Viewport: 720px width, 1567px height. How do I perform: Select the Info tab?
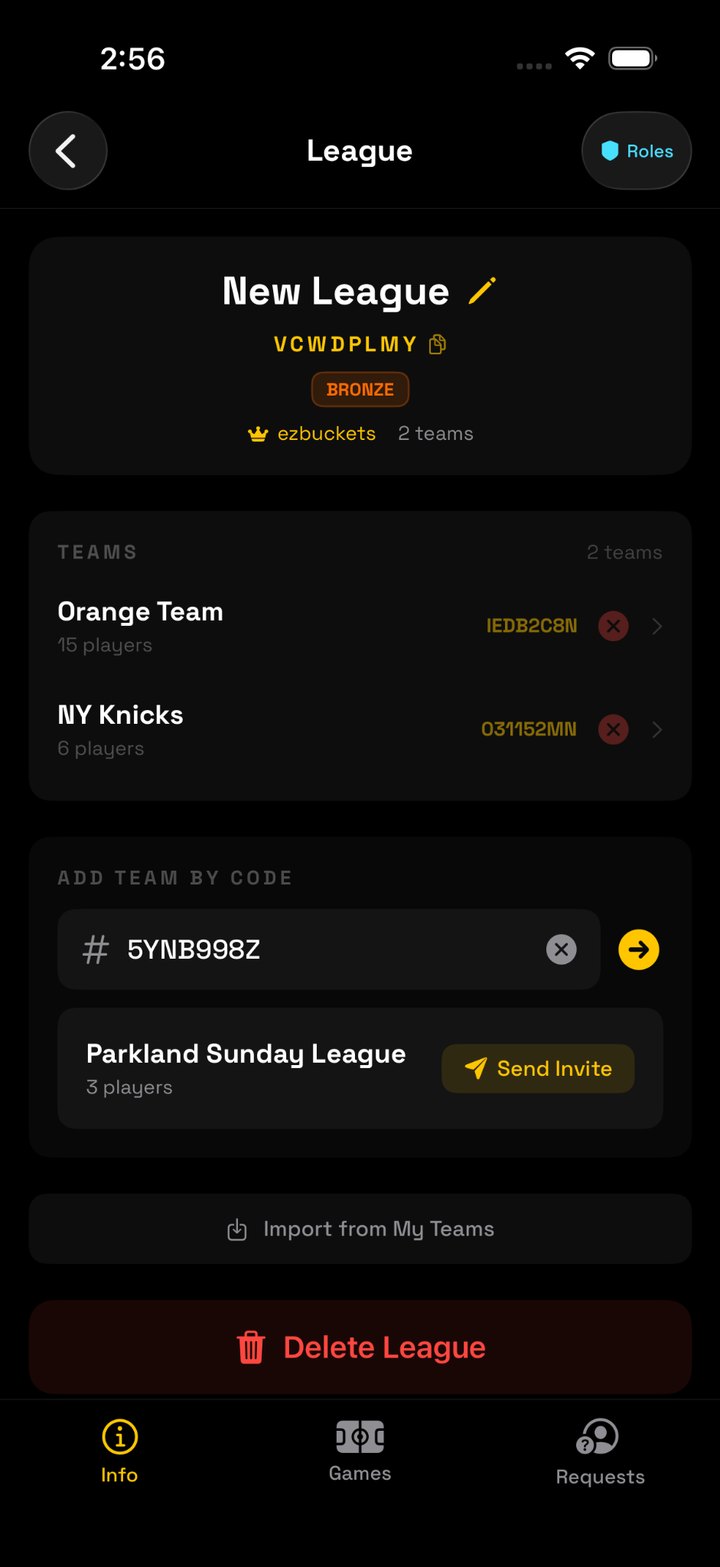click(x=119, y=1452)
